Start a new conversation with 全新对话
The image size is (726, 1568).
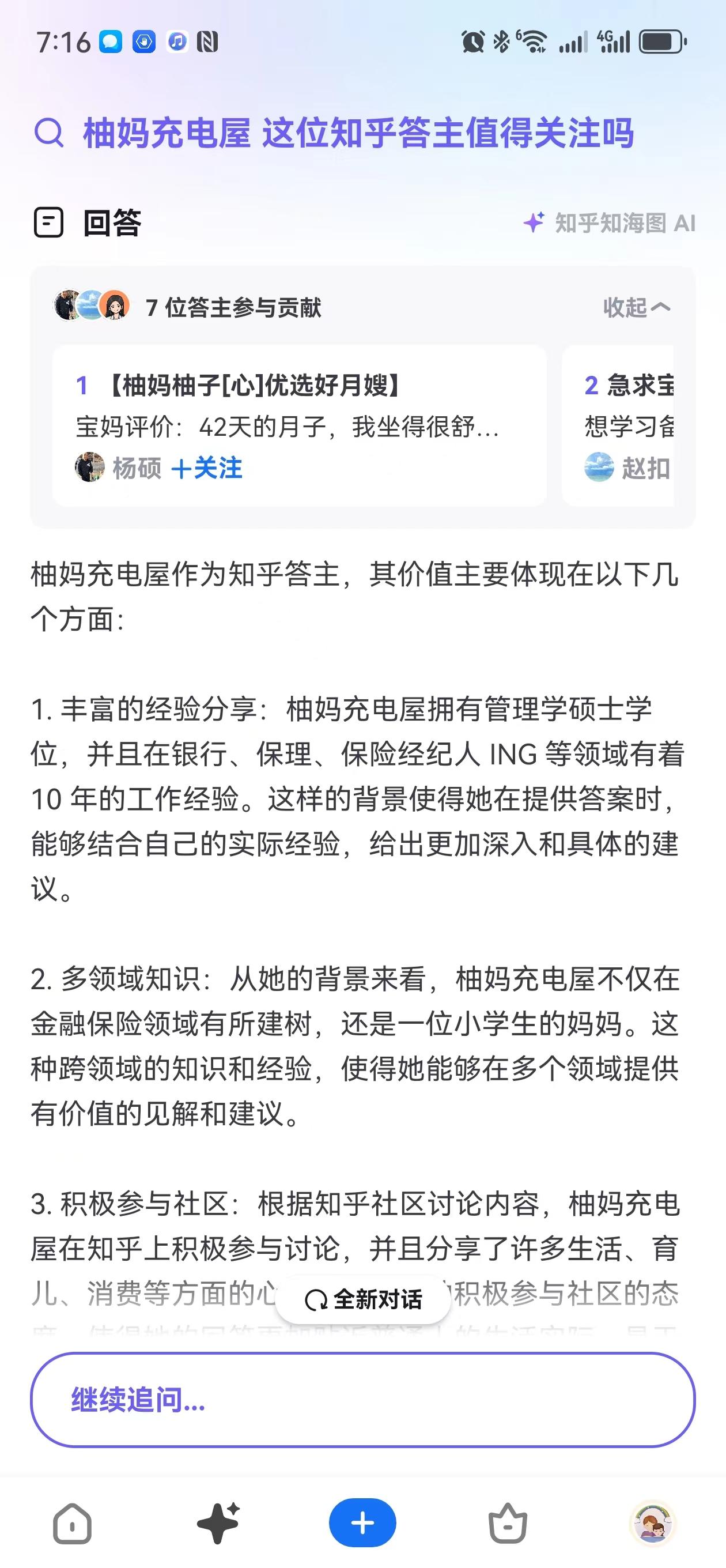tap(362, 1299)
